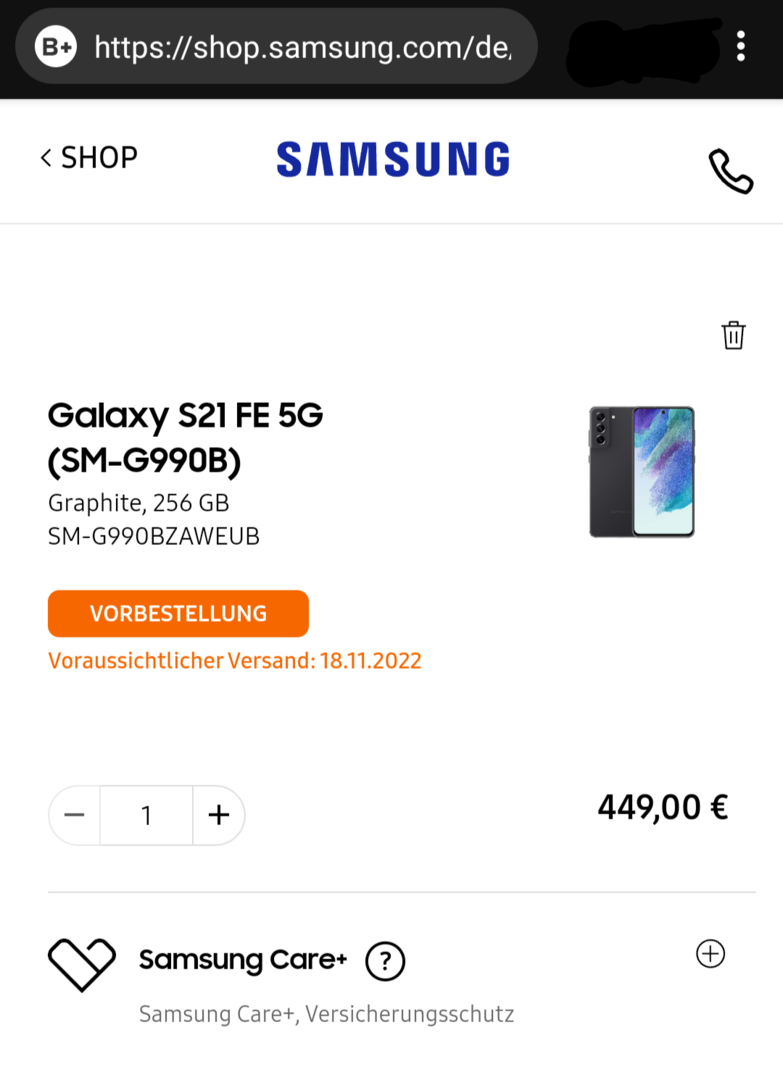Screen dimensions: 783x1080
Task: Tap the quantity field showing 1
Action: point(146,815)
